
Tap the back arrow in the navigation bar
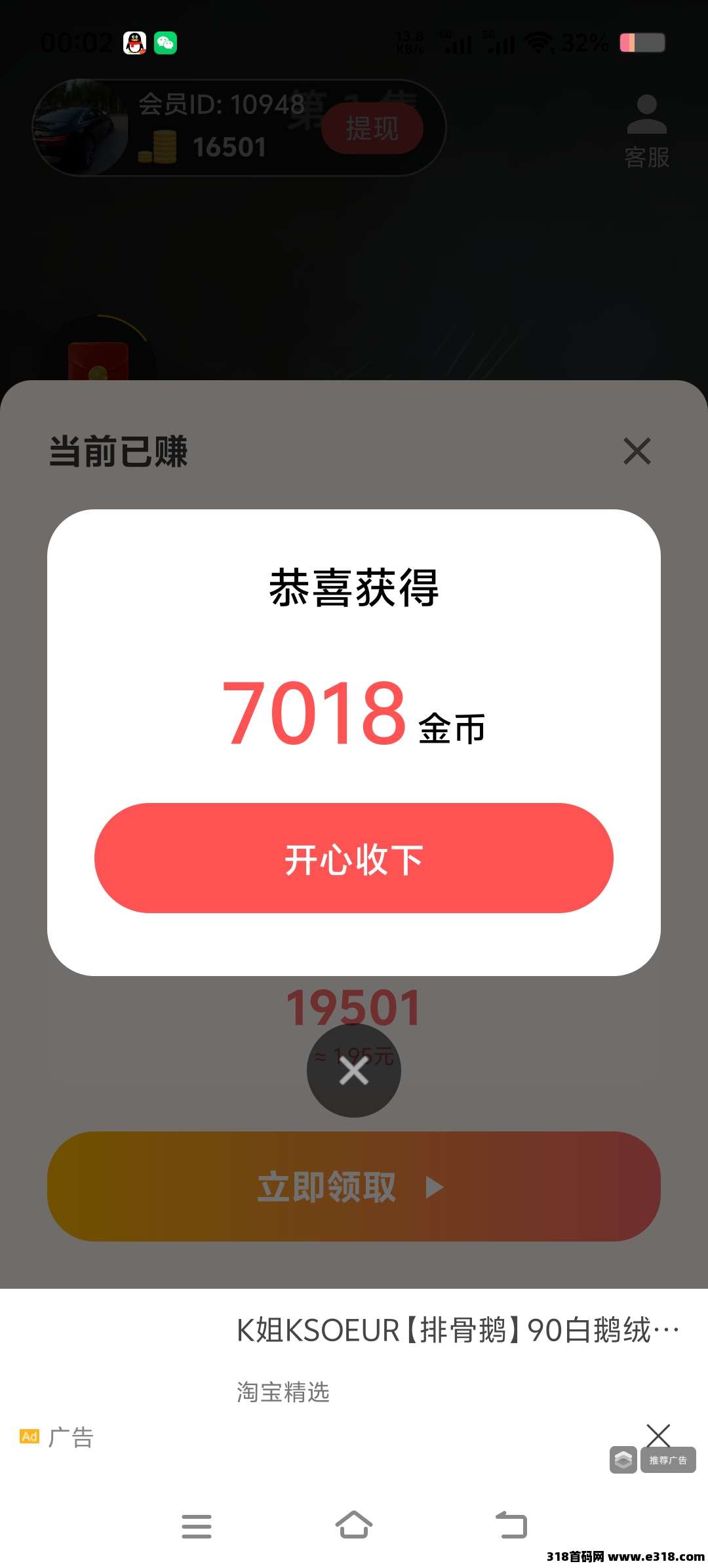[512, 1527]
